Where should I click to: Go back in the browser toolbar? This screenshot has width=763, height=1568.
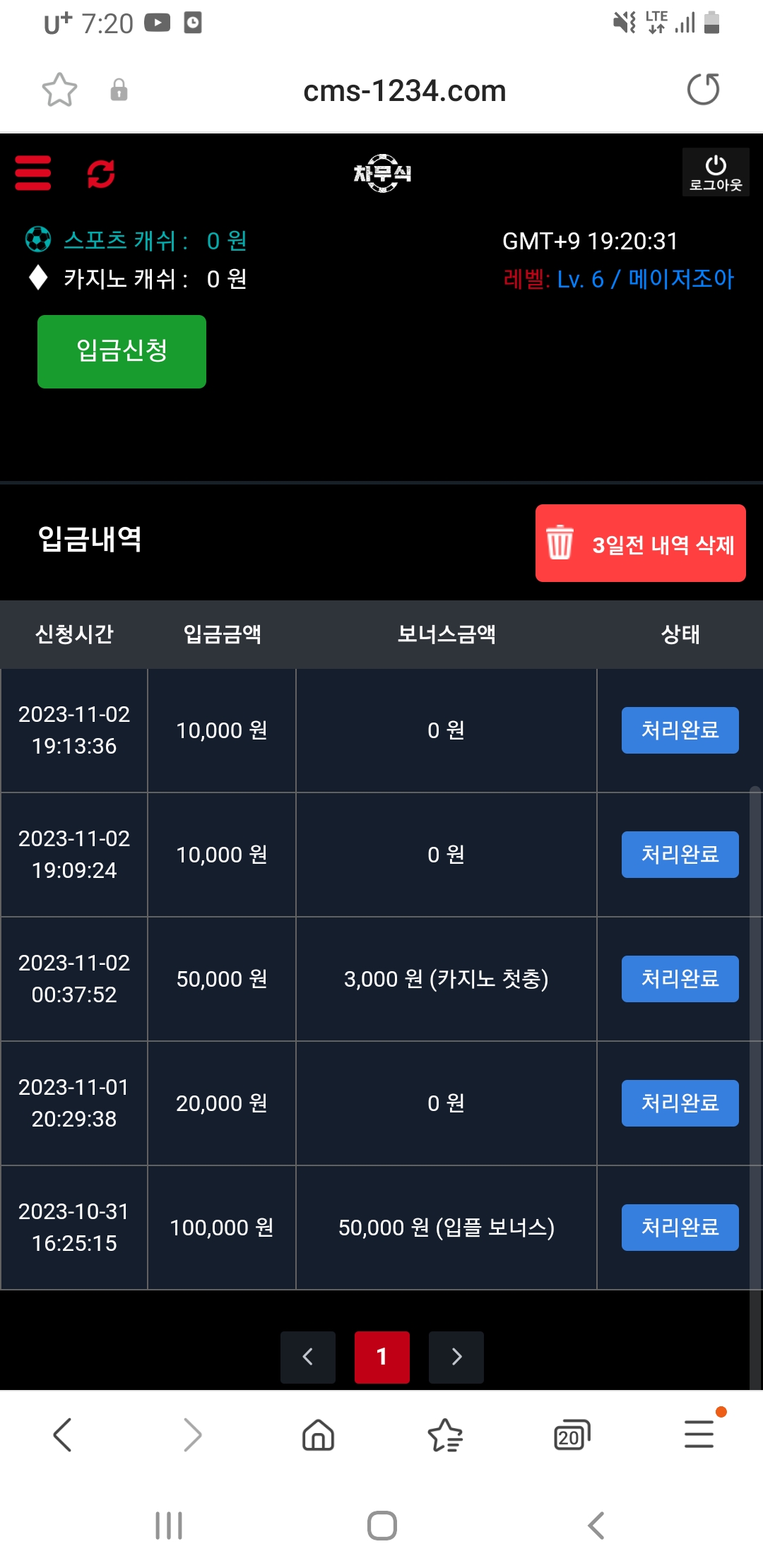tap(63, 1435)
